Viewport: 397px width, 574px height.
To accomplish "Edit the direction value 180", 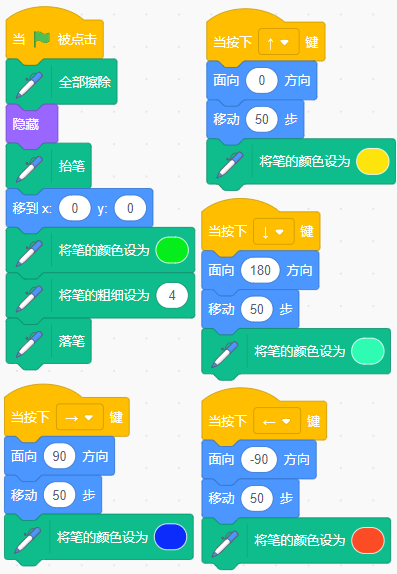I will (x=260, y=270).
